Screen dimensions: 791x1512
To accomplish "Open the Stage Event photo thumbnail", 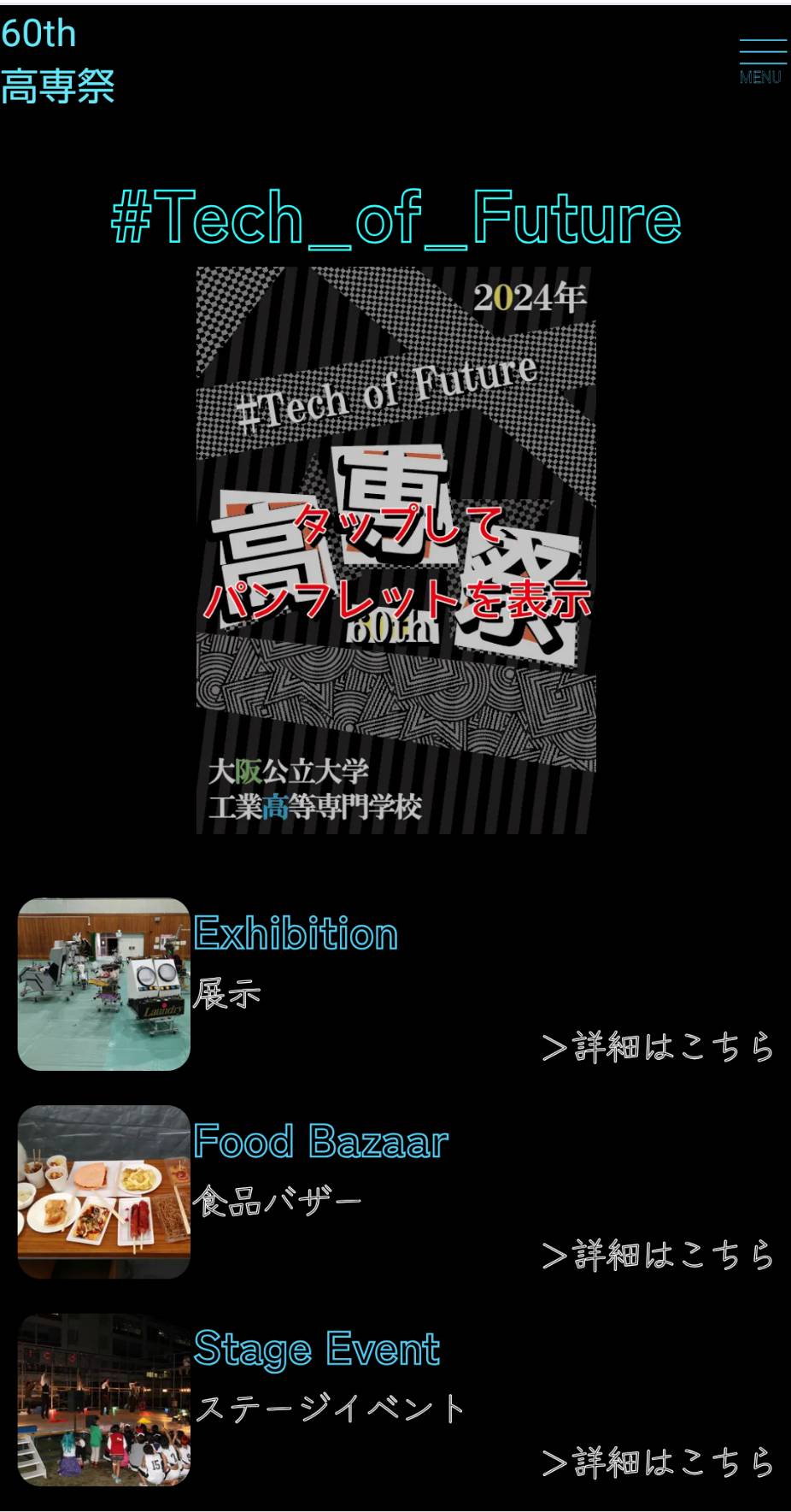I will (x=104, y=1399).
